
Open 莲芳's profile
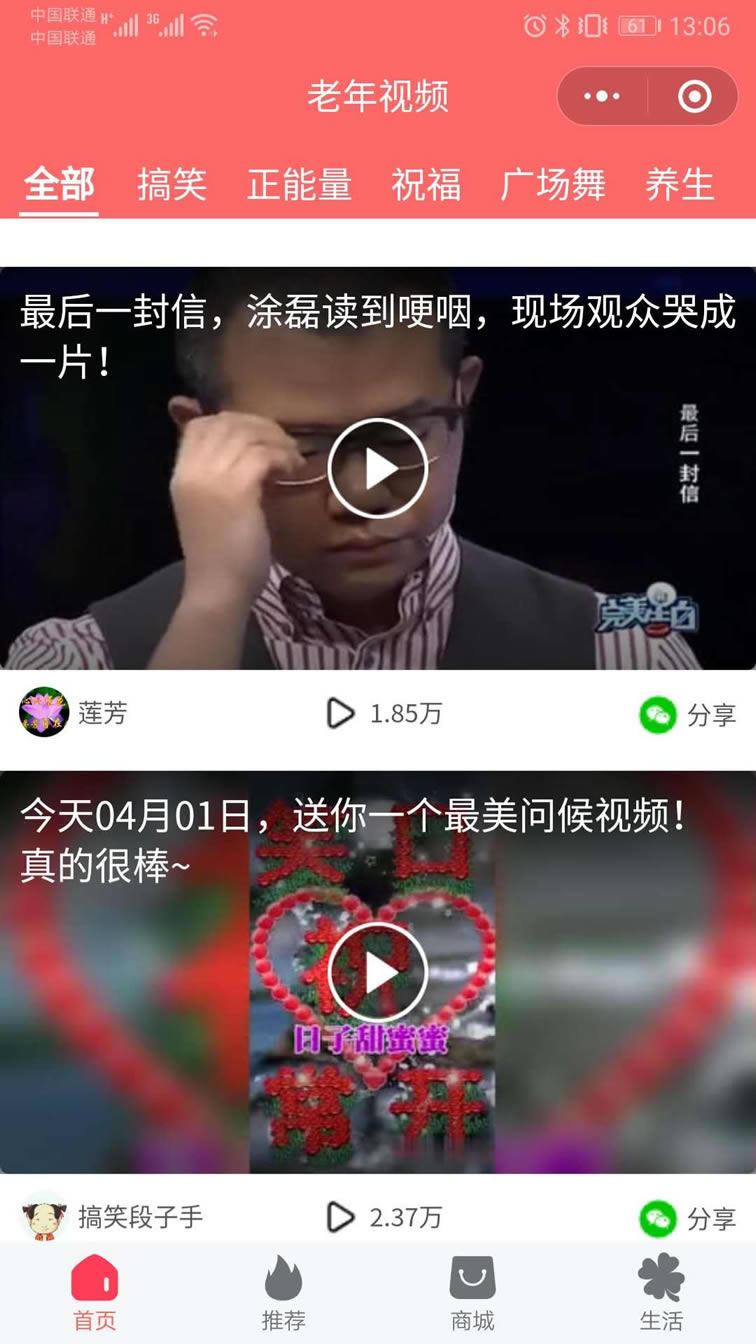click(x=45, y=713)
